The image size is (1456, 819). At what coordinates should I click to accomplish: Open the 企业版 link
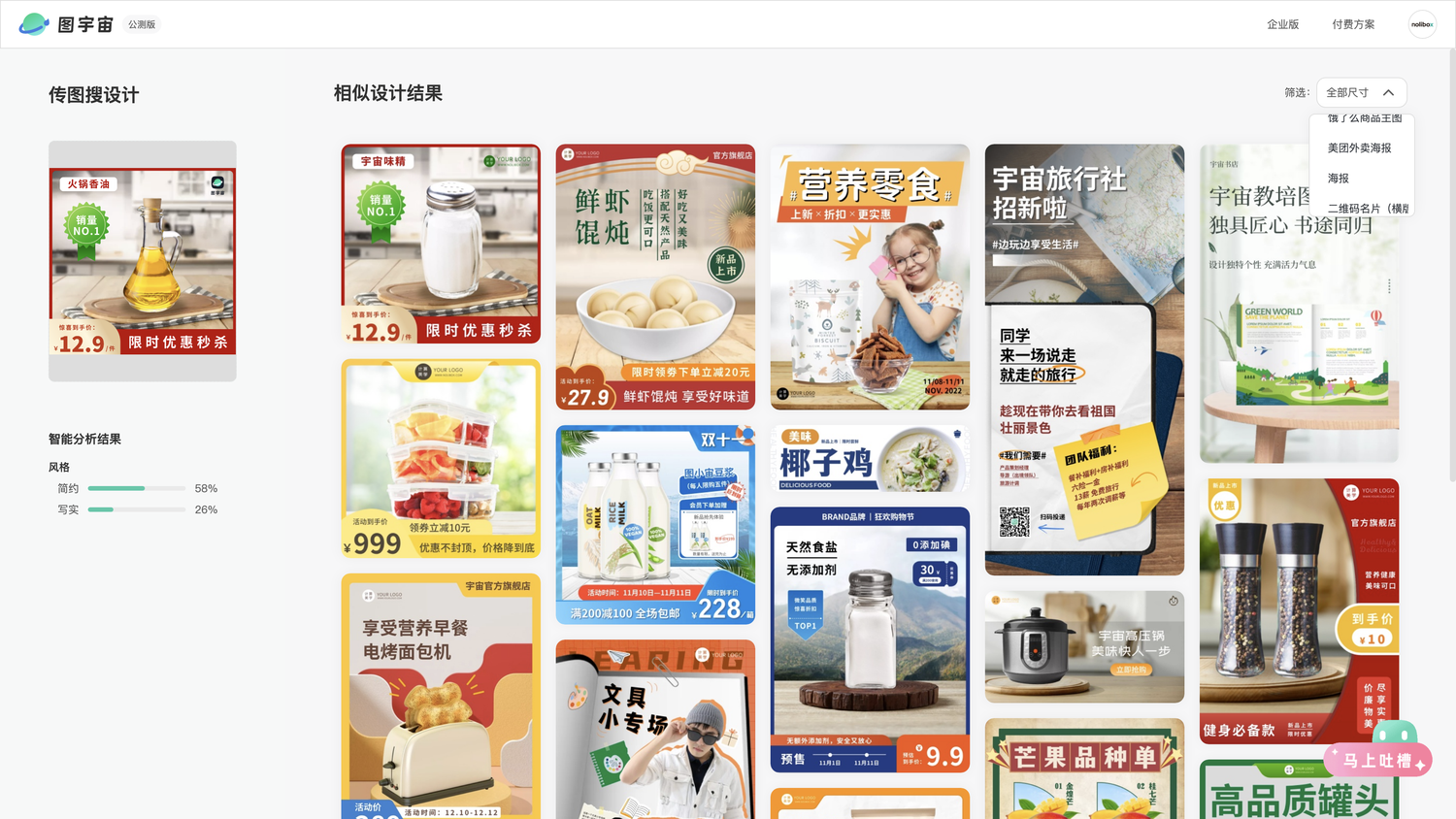[1282, 24]
